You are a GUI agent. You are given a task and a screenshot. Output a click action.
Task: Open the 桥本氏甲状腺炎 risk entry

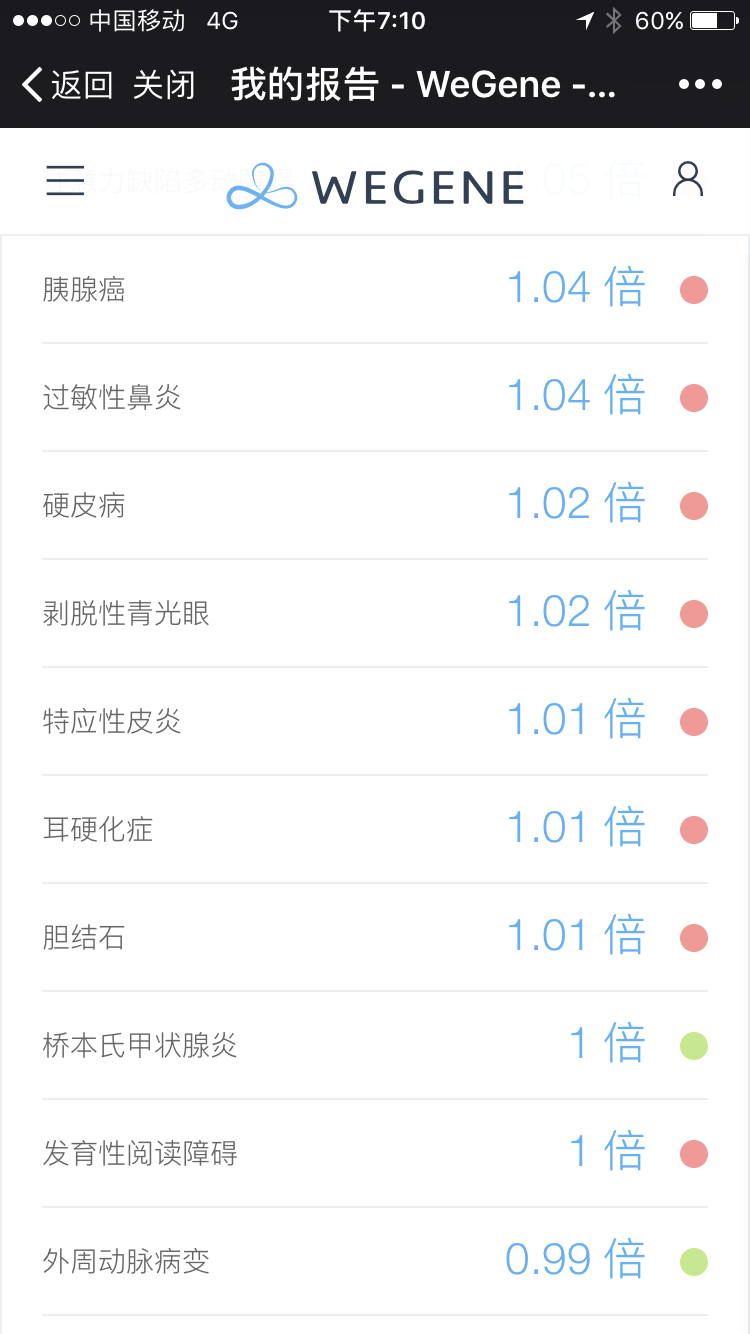[375, 1046]
